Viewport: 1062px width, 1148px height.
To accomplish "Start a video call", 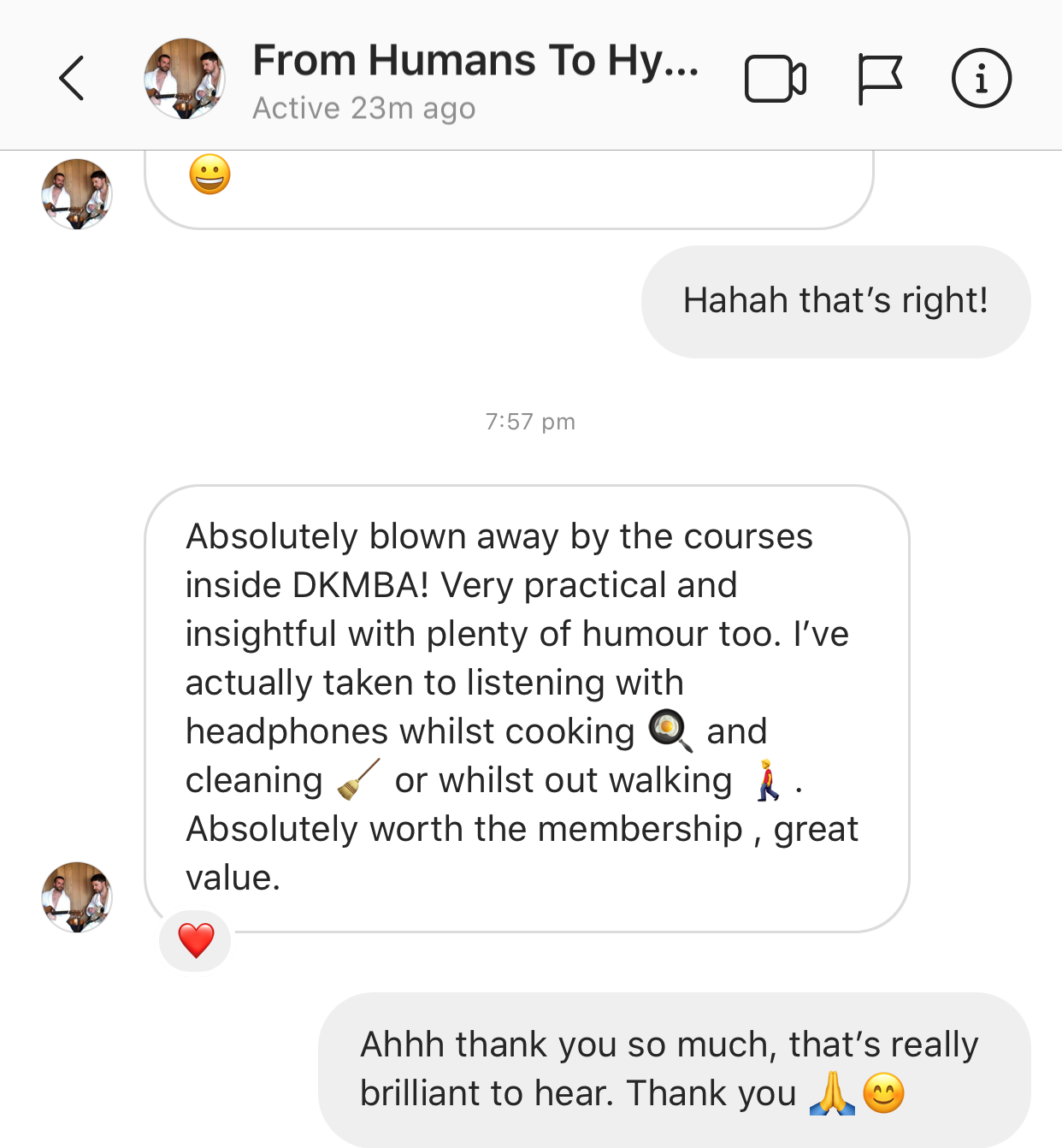I will [x=775, y=79].
